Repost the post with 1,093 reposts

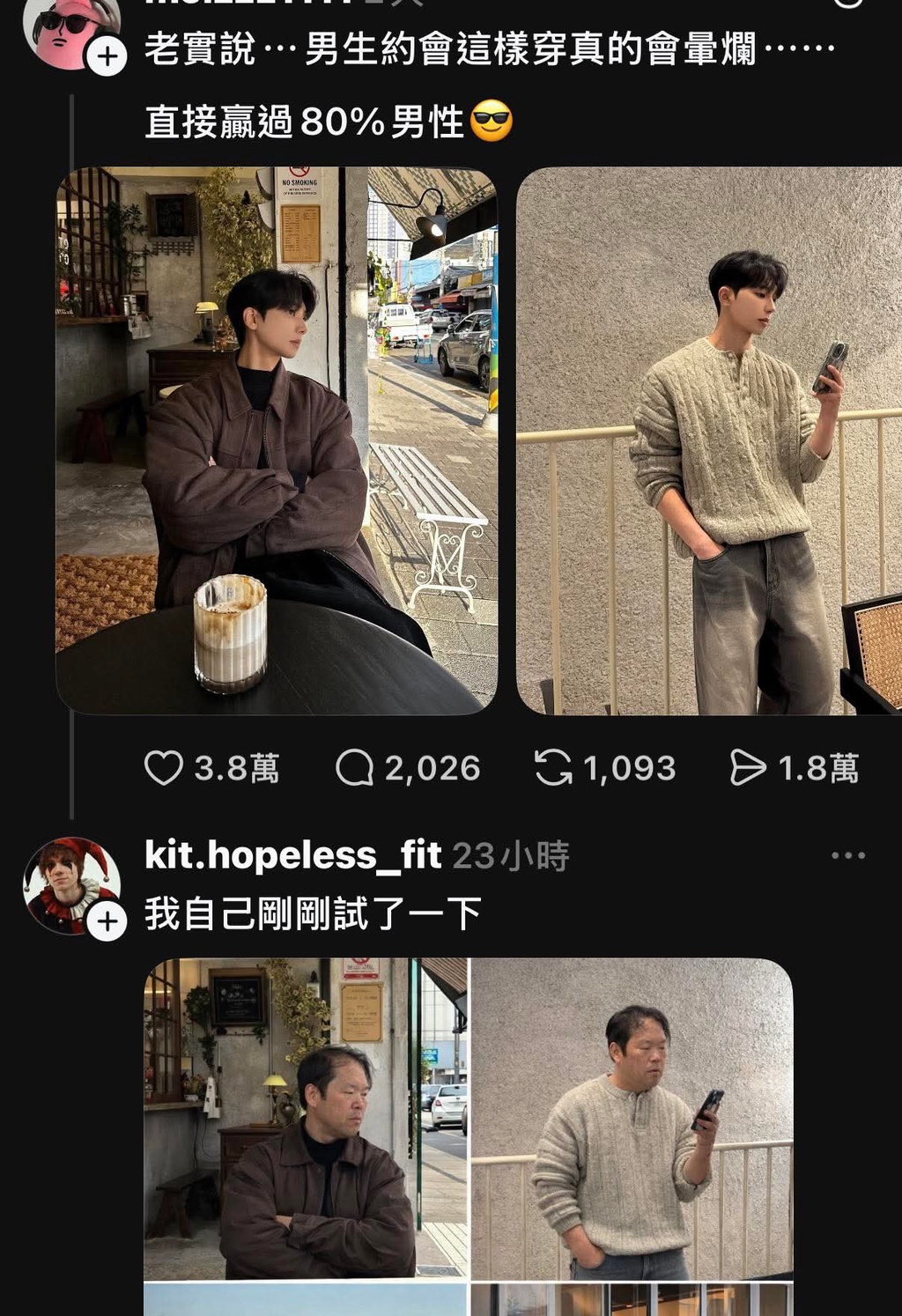click(553, 767)
